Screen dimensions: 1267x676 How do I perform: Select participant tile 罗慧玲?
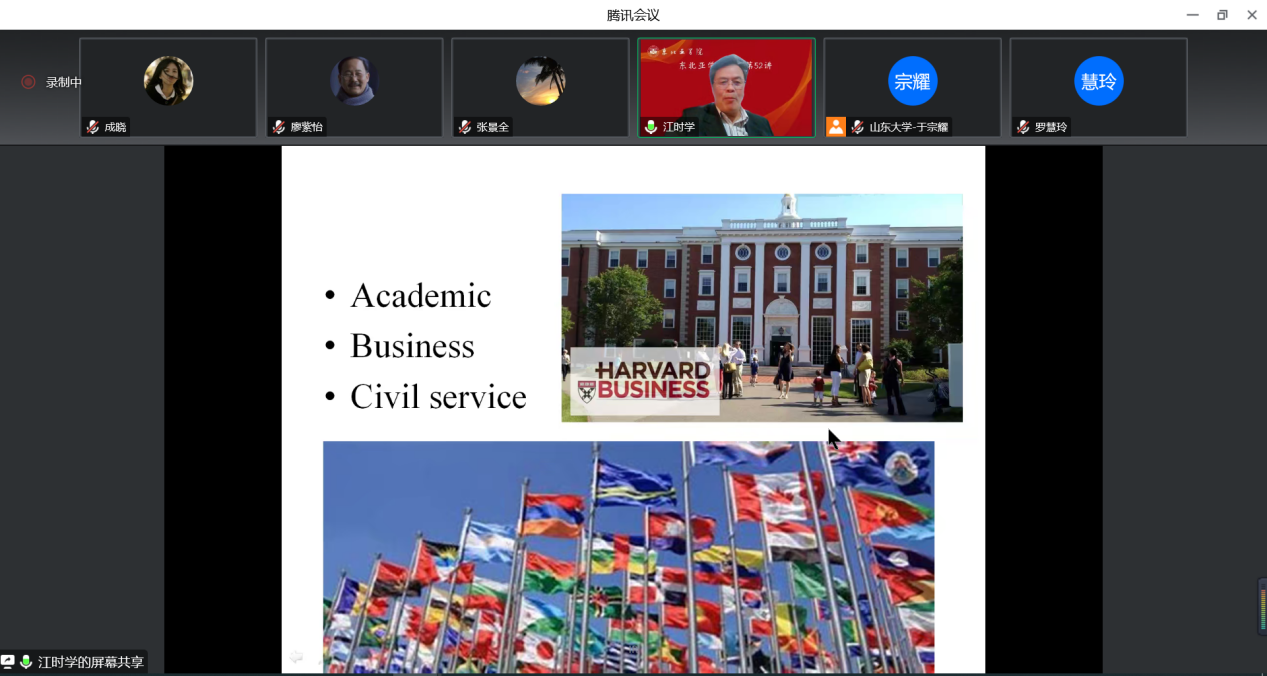1098,87
